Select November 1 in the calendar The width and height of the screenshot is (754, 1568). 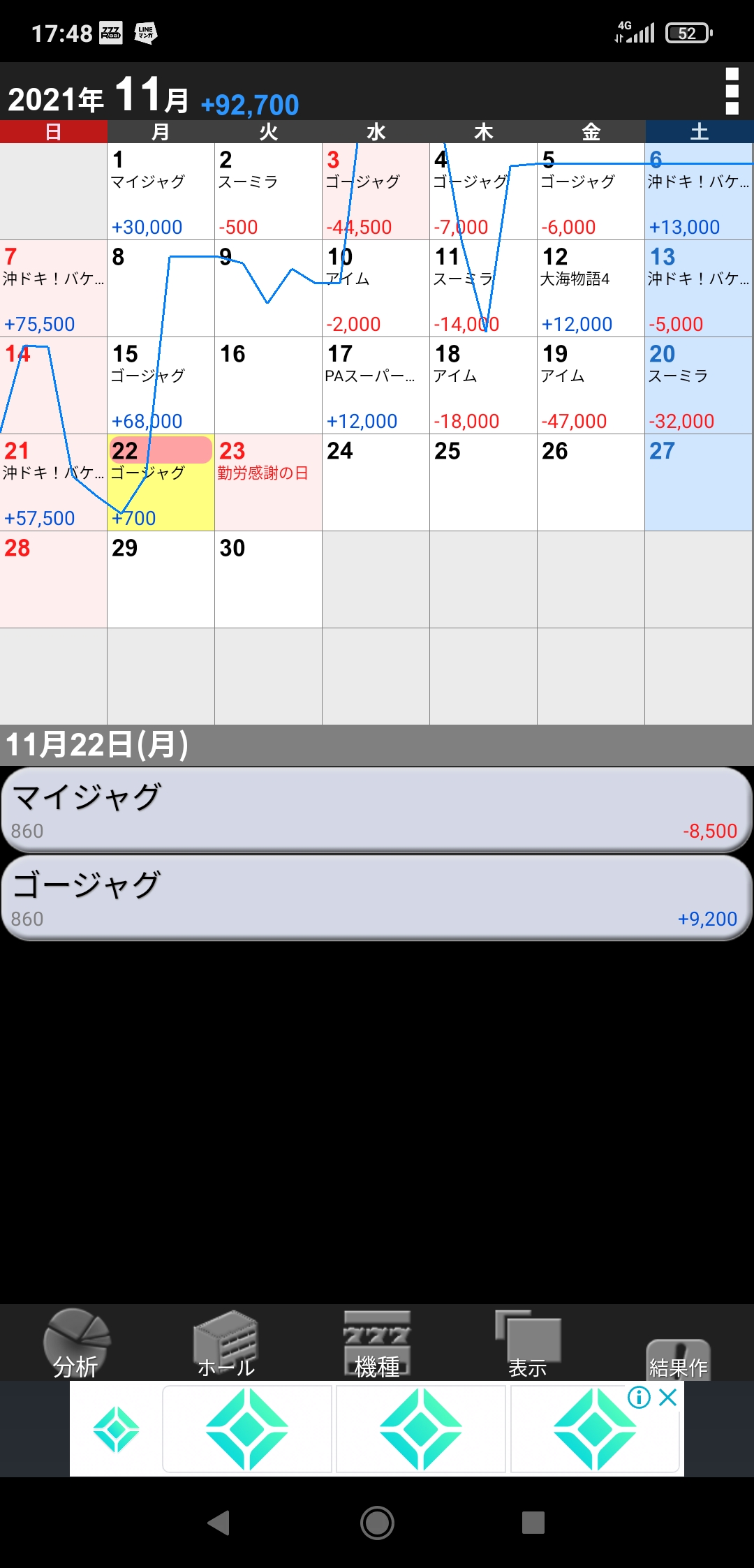[161, 192]
